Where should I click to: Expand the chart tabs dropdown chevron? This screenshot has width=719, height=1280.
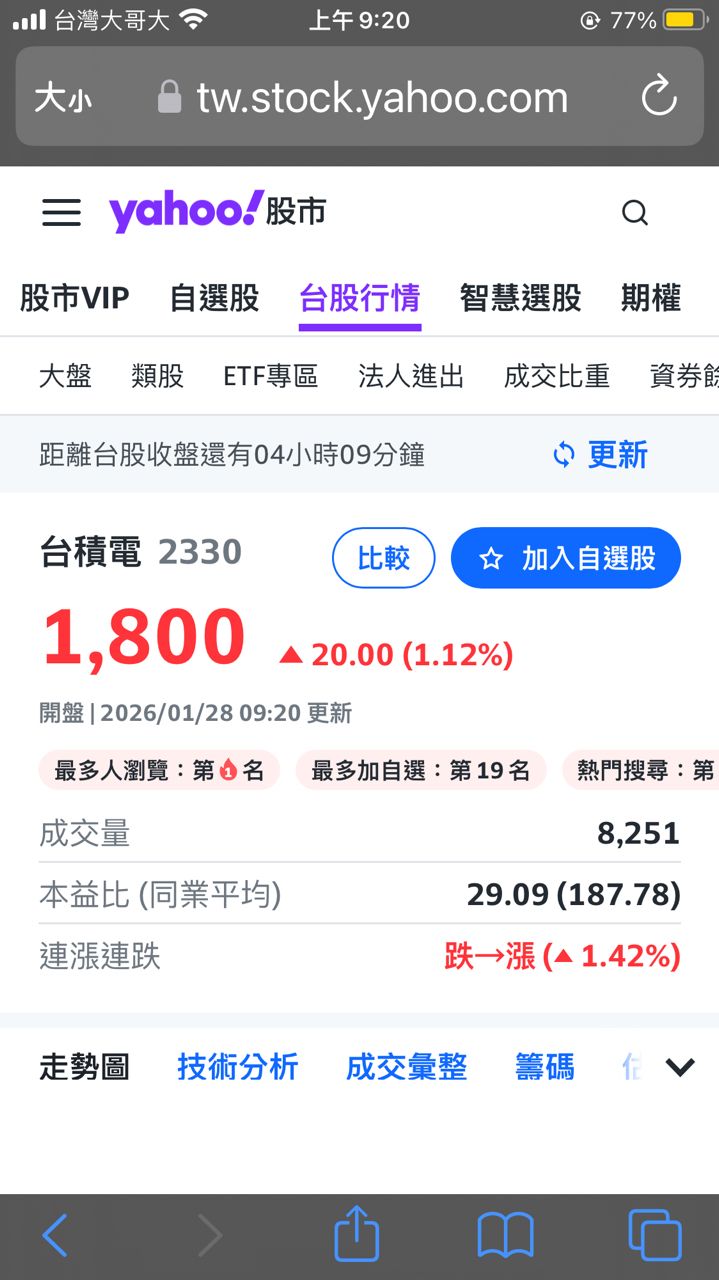[680, 1067]
